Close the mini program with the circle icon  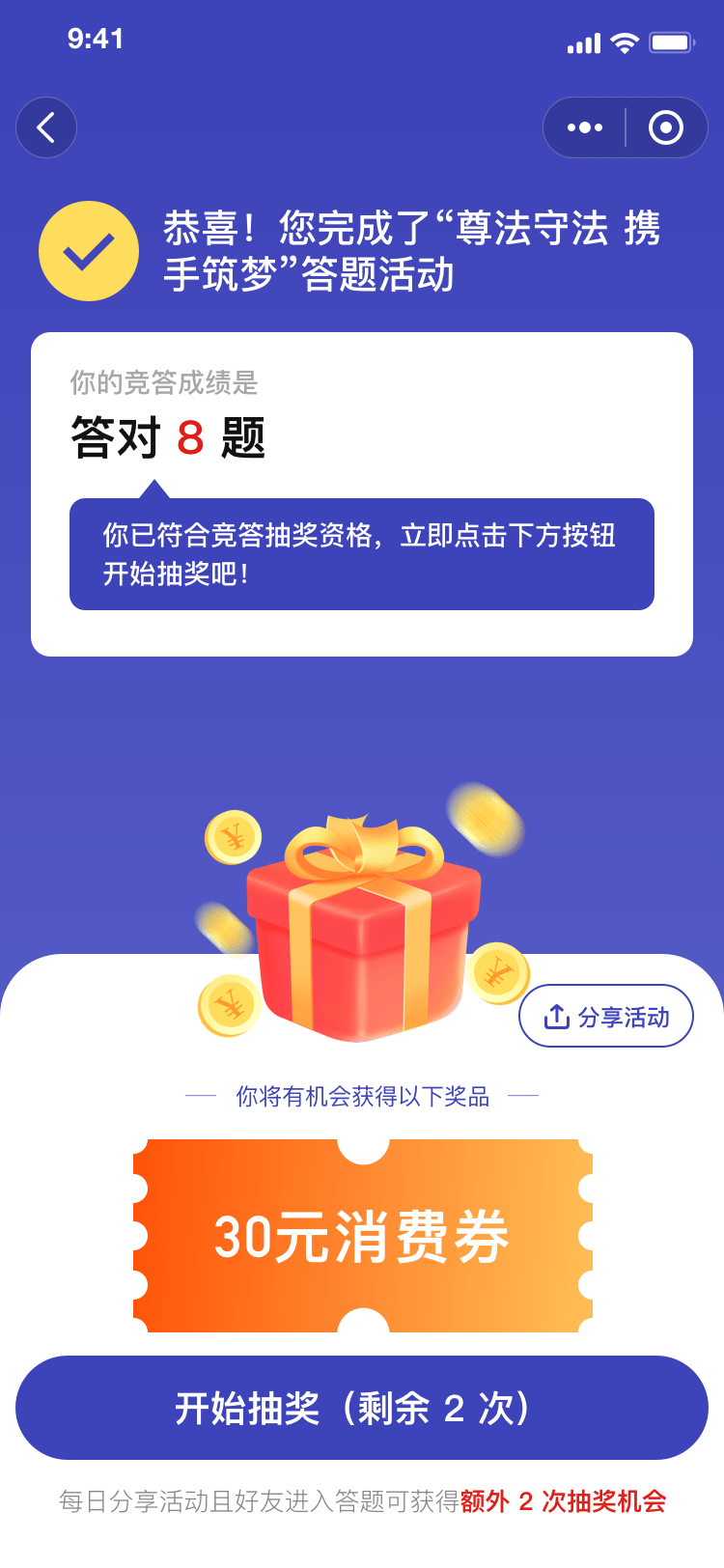coord(666,127)
